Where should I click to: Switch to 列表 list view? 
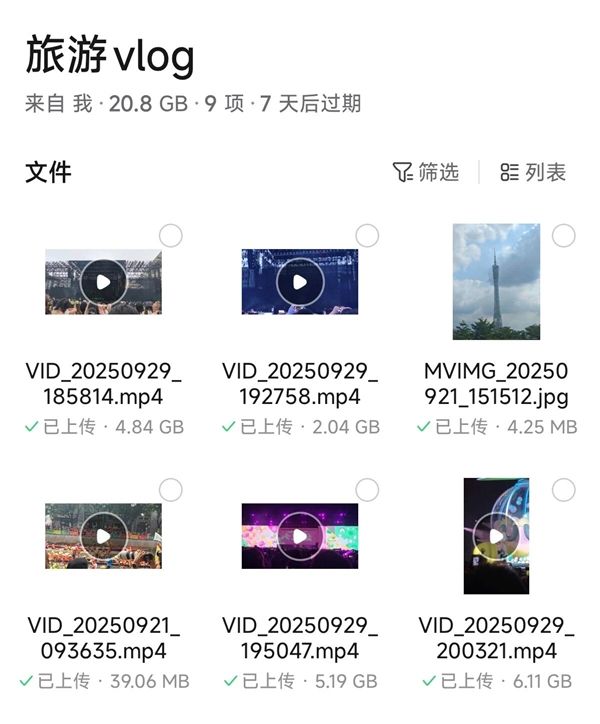click(x=533, y=172)
